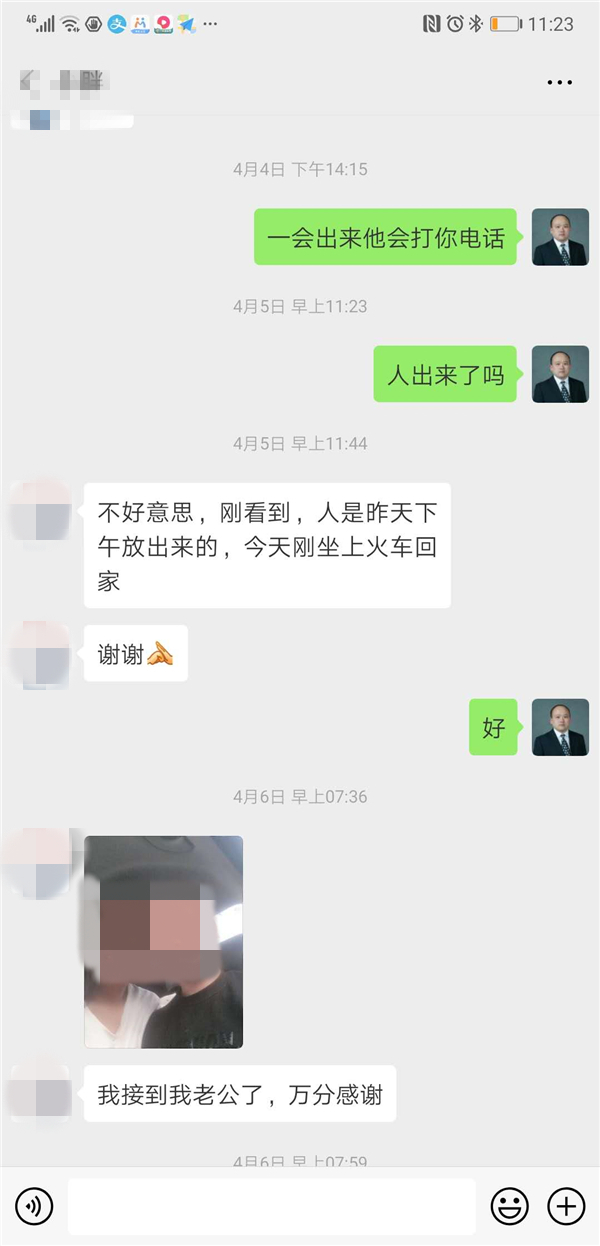The height and width of the screenshot is (1246, 600).
Task: Open the chat overflow menu
Action: tap(559, 82)
